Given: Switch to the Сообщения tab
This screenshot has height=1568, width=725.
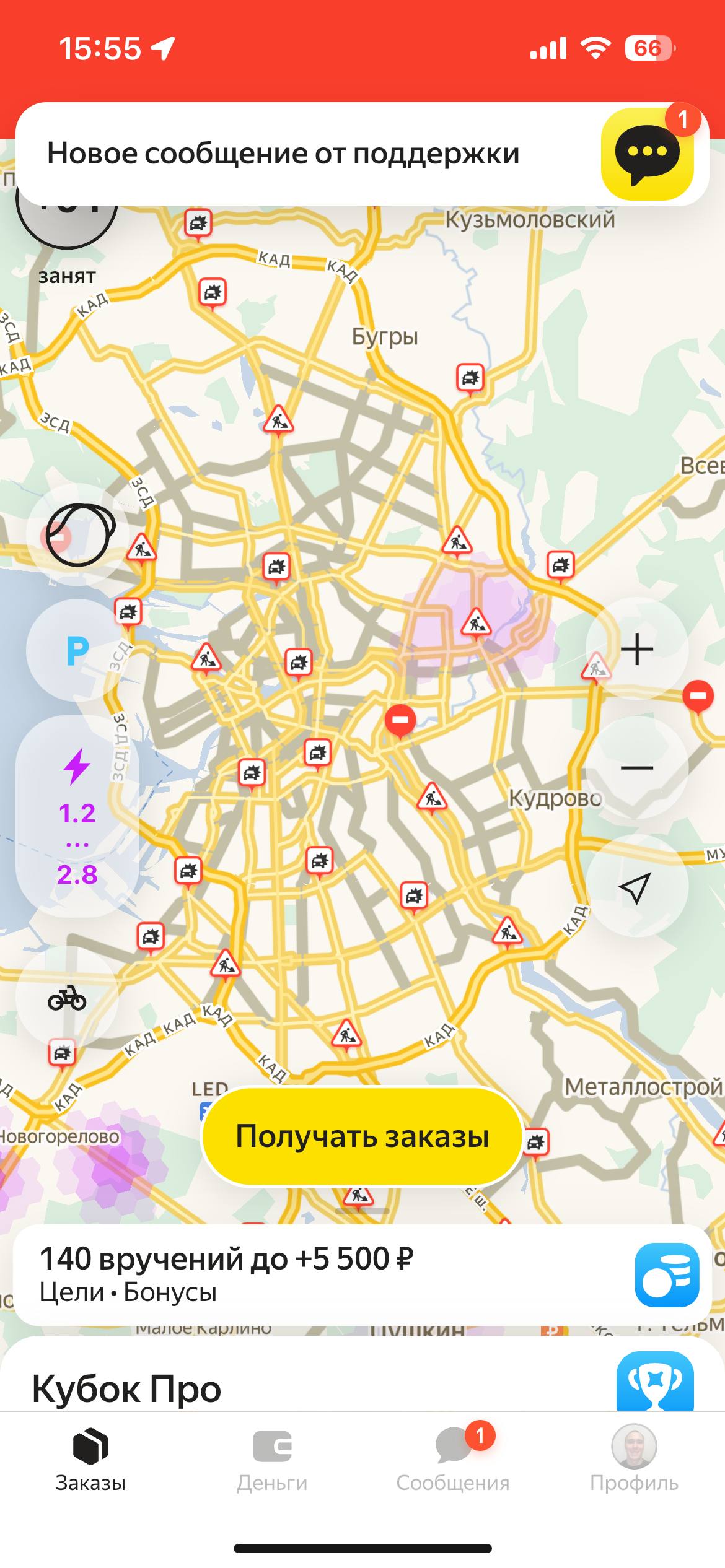Looking at the screenshot, I should coord(453,1459).
